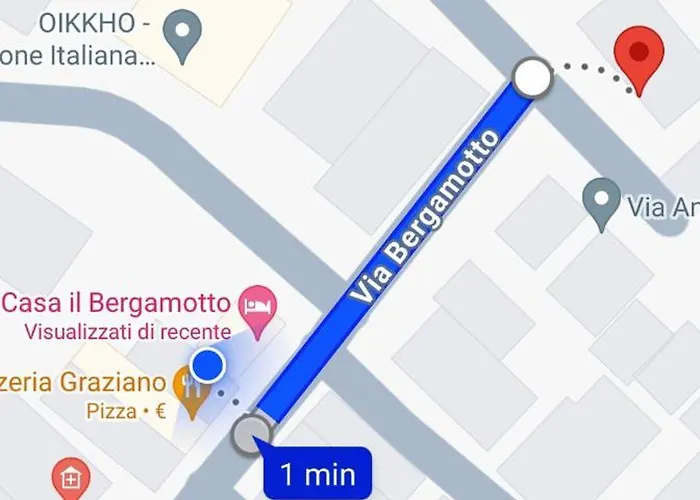The height and width of the screenshot is (500, 700).
Task: Tap the 1 min route time label
Action: coord(317,472)
